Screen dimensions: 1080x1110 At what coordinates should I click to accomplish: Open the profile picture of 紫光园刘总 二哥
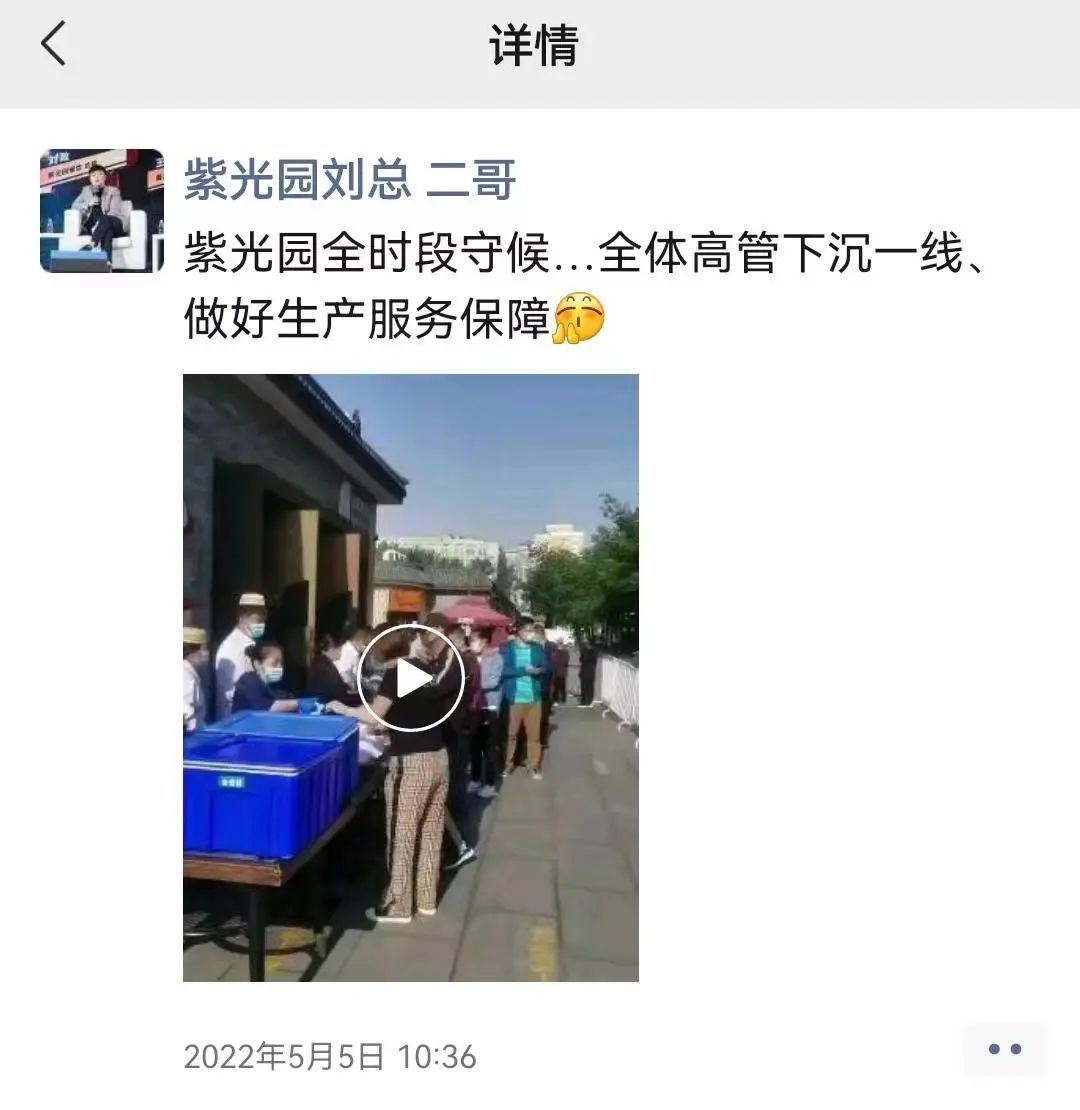coord(102,211)
